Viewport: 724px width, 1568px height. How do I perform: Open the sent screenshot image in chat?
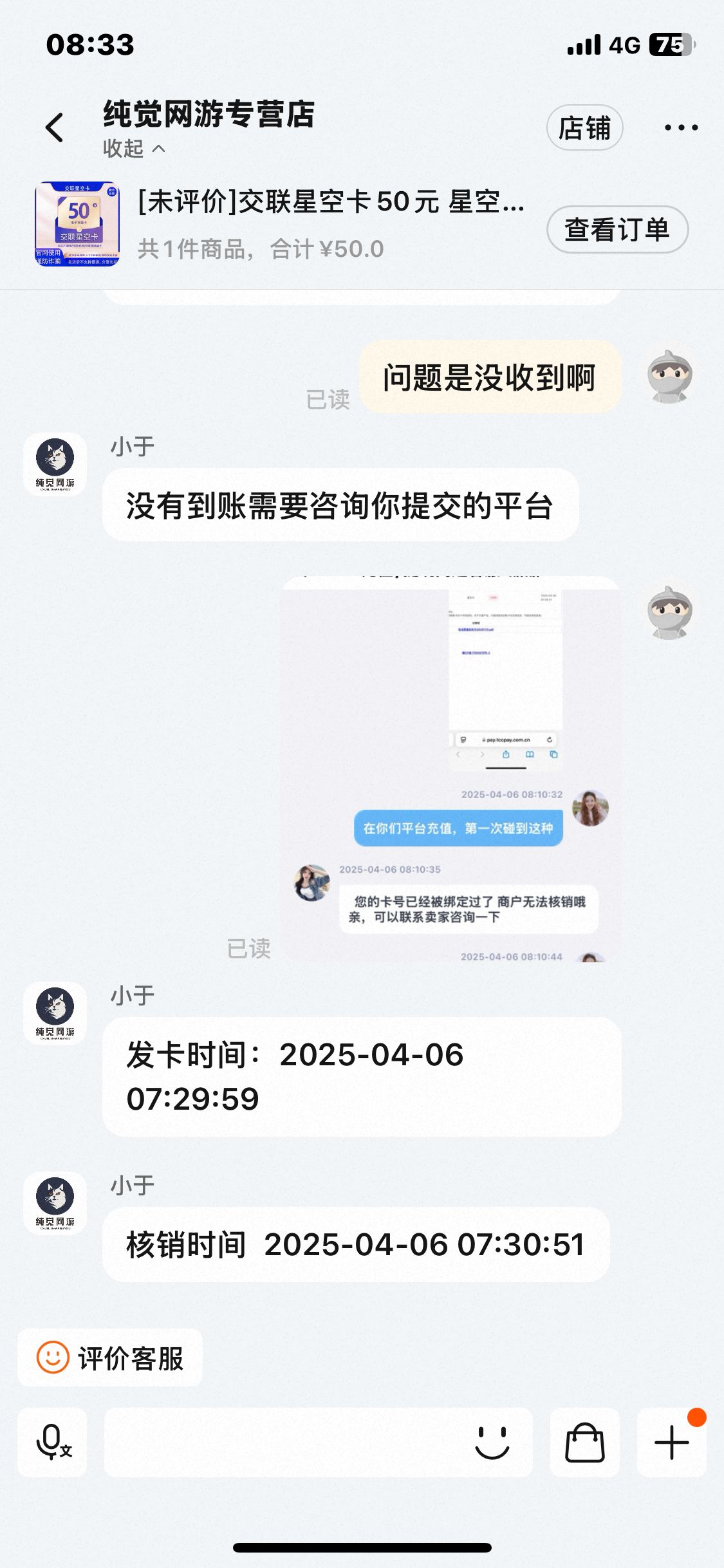tap(450, 769)
